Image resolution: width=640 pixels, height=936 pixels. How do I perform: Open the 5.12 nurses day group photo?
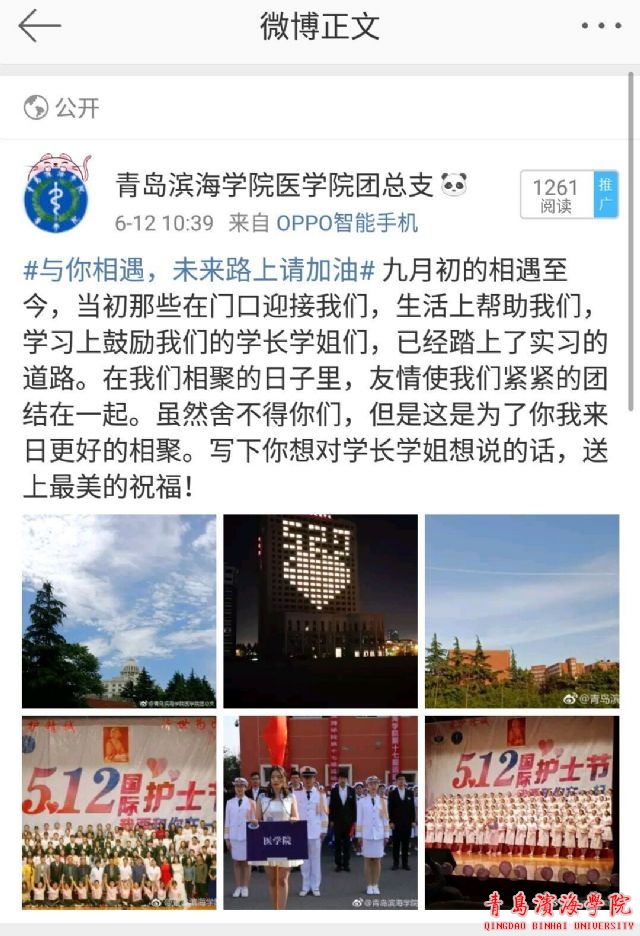(x=119, y=811)
